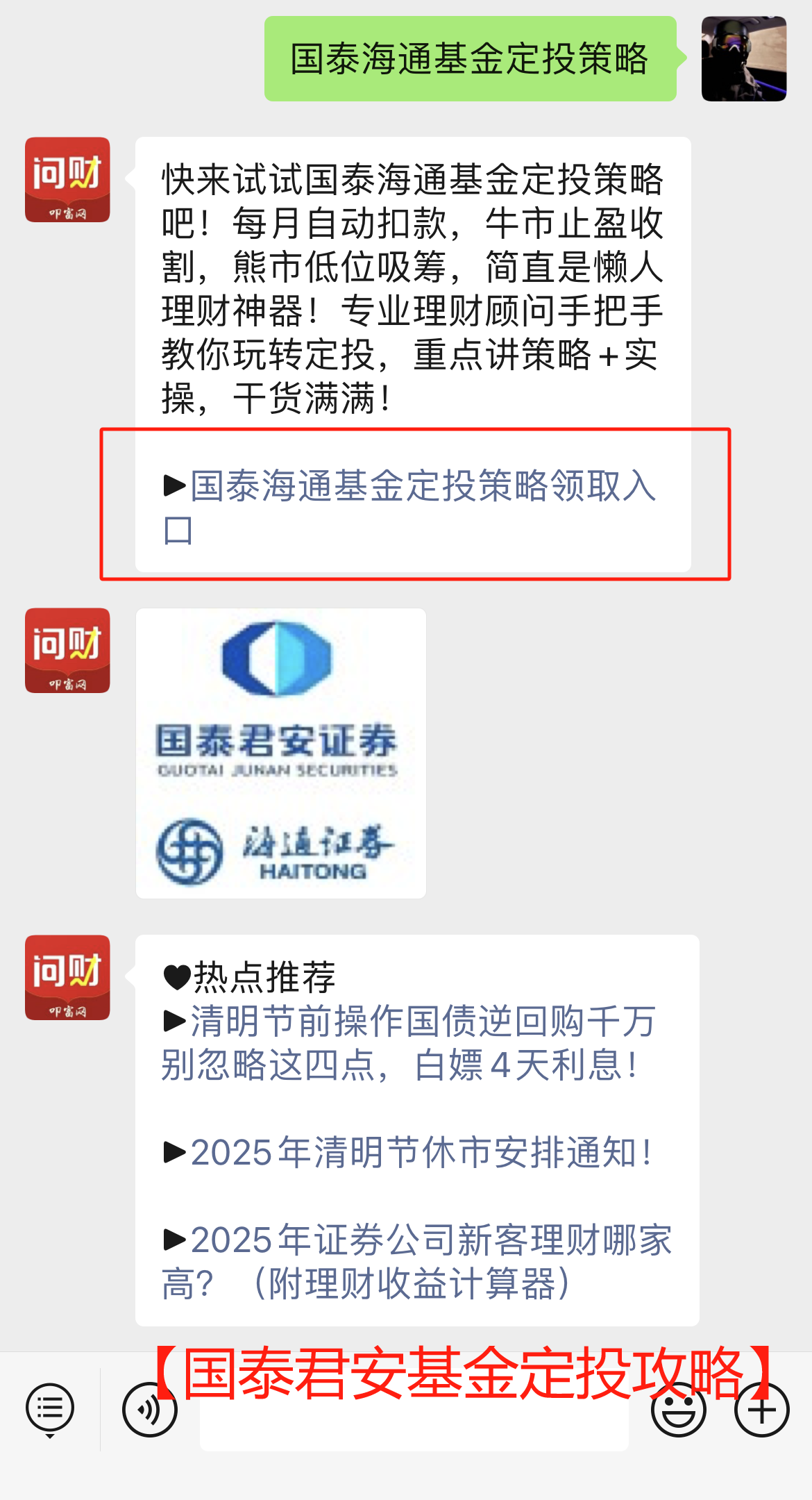Open the emoji picker

pos(678,1409)
